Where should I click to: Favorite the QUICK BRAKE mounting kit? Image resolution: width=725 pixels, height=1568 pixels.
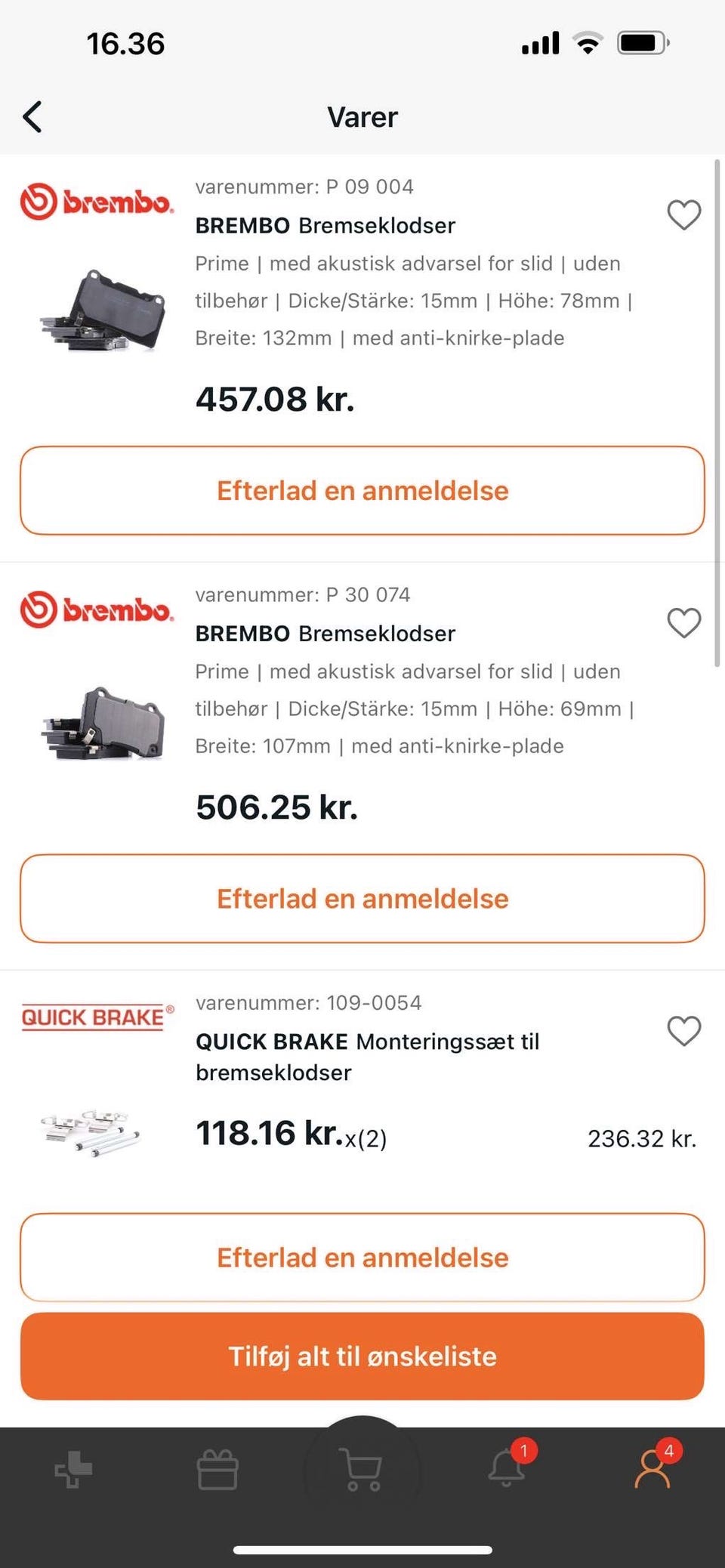(684, 1031)
